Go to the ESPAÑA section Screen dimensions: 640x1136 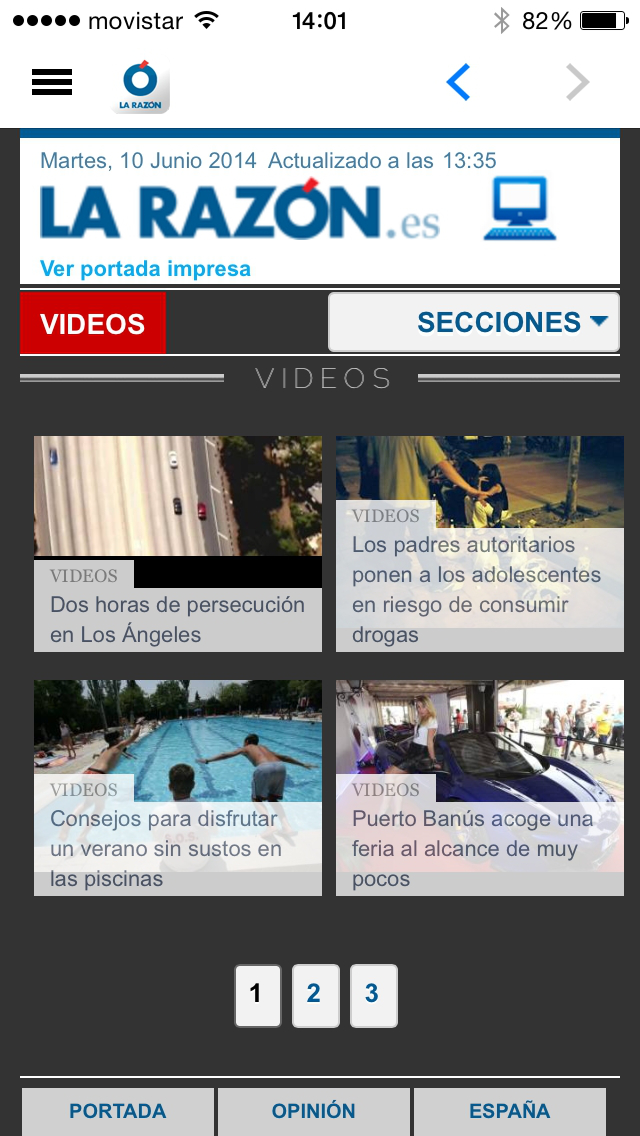(510, 1111)
